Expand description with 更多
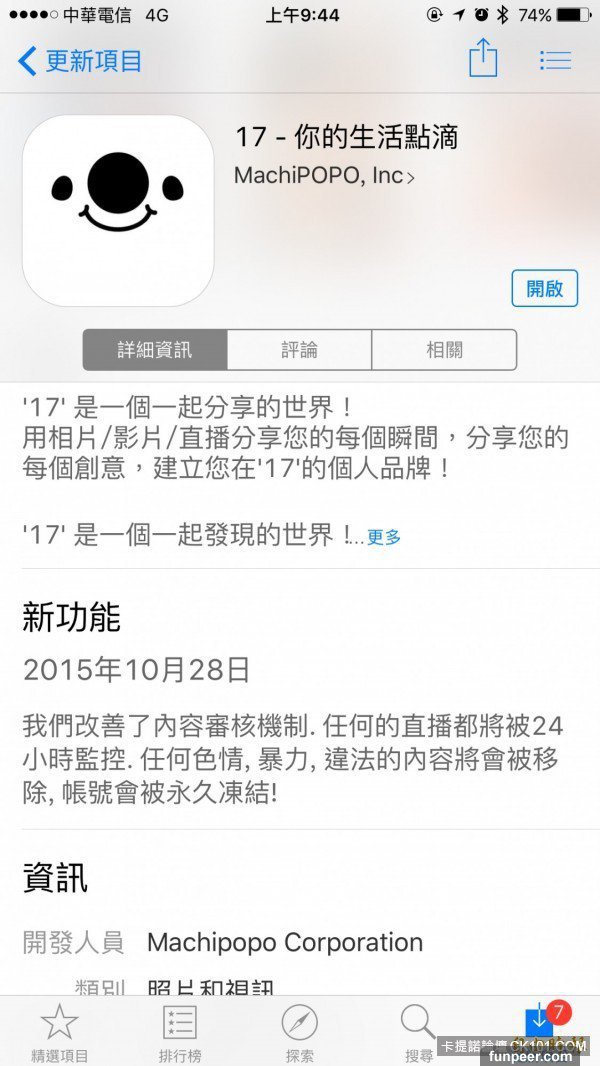The height and width of the screenshot is (1066, 600). (x=384, y=537)
